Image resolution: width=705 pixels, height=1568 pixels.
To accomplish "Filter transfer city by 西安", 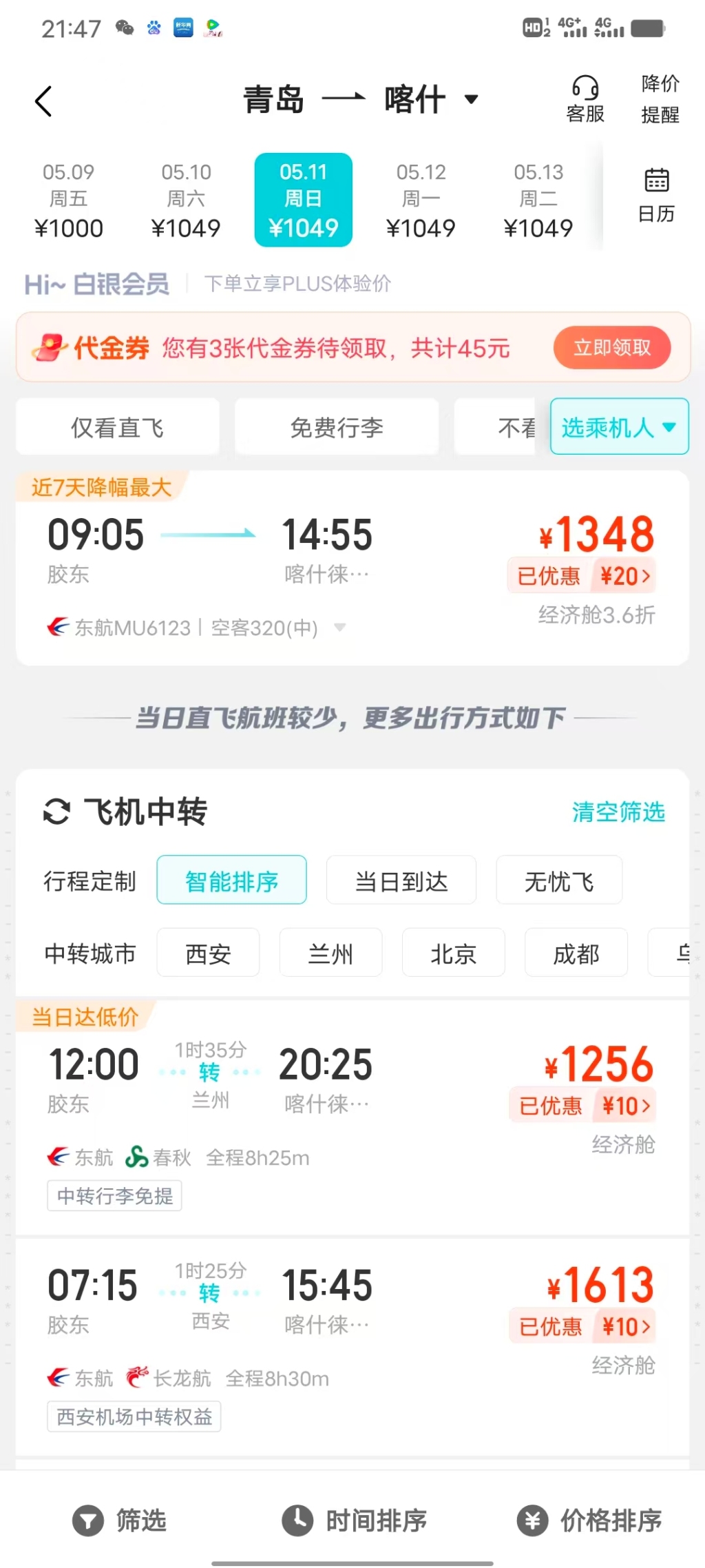I will (208, 952).
